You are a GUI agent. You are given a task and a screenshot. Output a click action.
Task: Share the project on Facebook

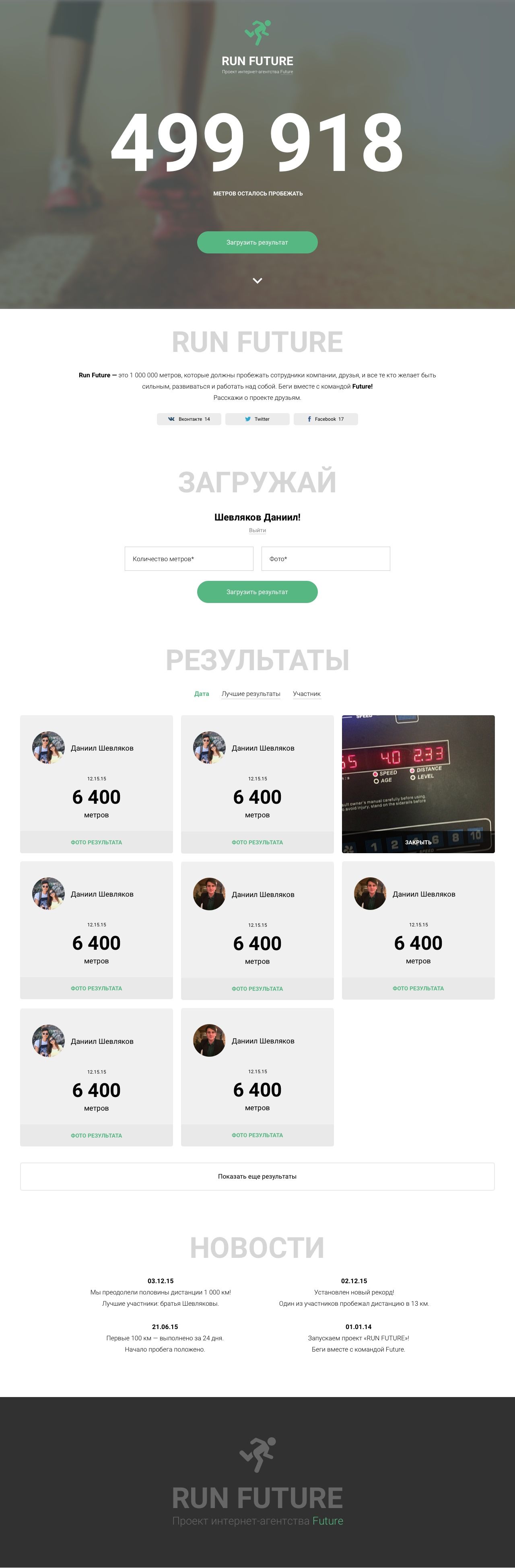[325, 419]
